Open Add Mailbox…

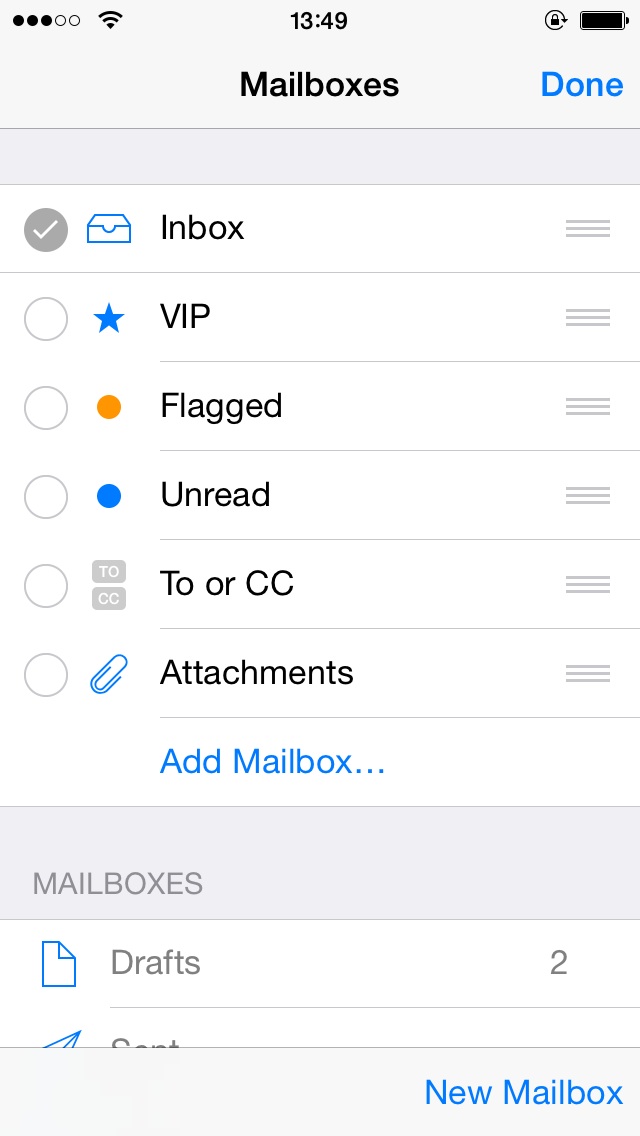(273, 761)
